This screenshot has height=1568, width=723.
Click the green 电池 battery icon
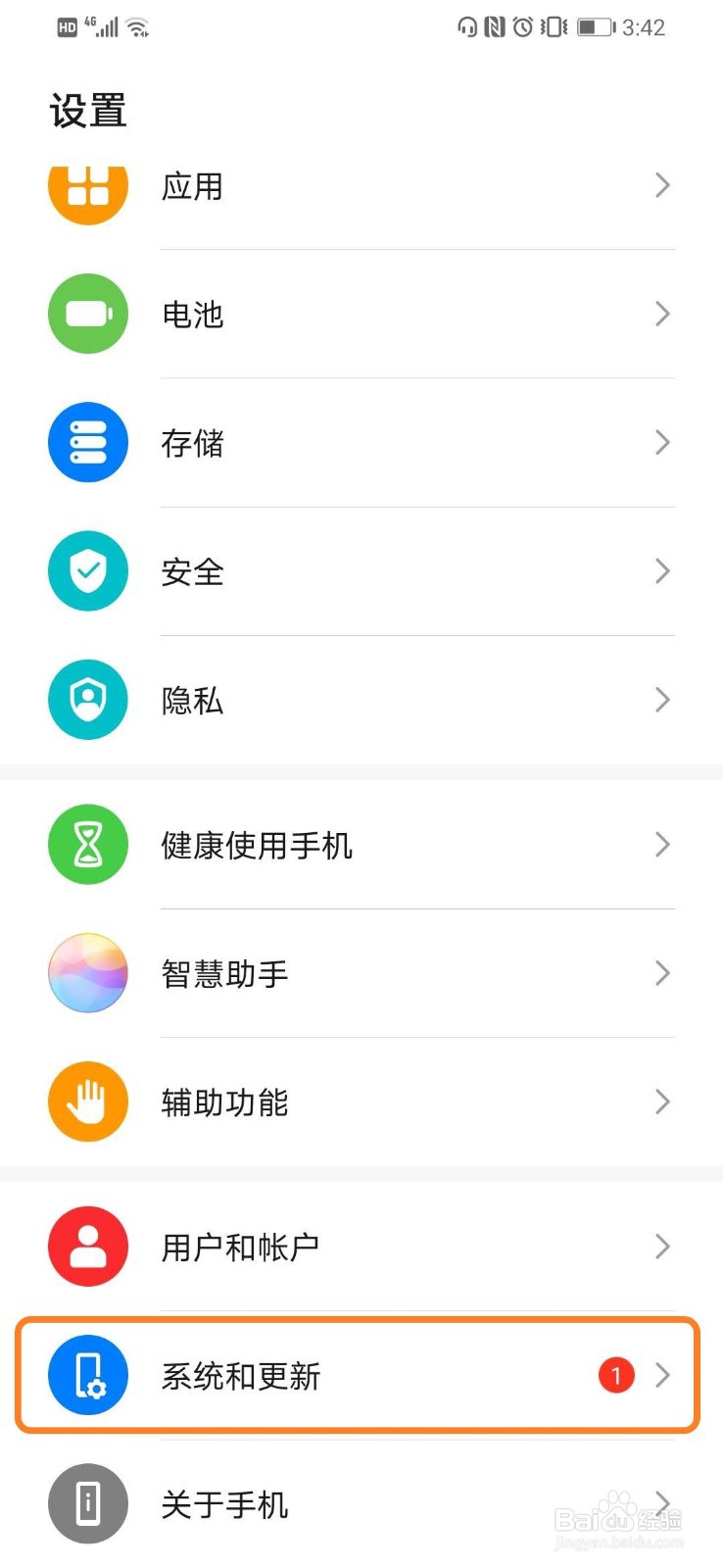(88, 314)
